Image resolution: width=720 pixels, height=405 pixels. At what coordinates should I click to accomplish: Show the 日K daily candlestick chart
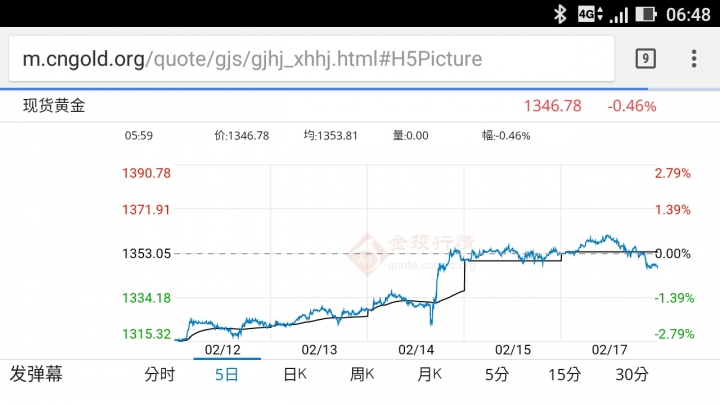coord(295,375)
